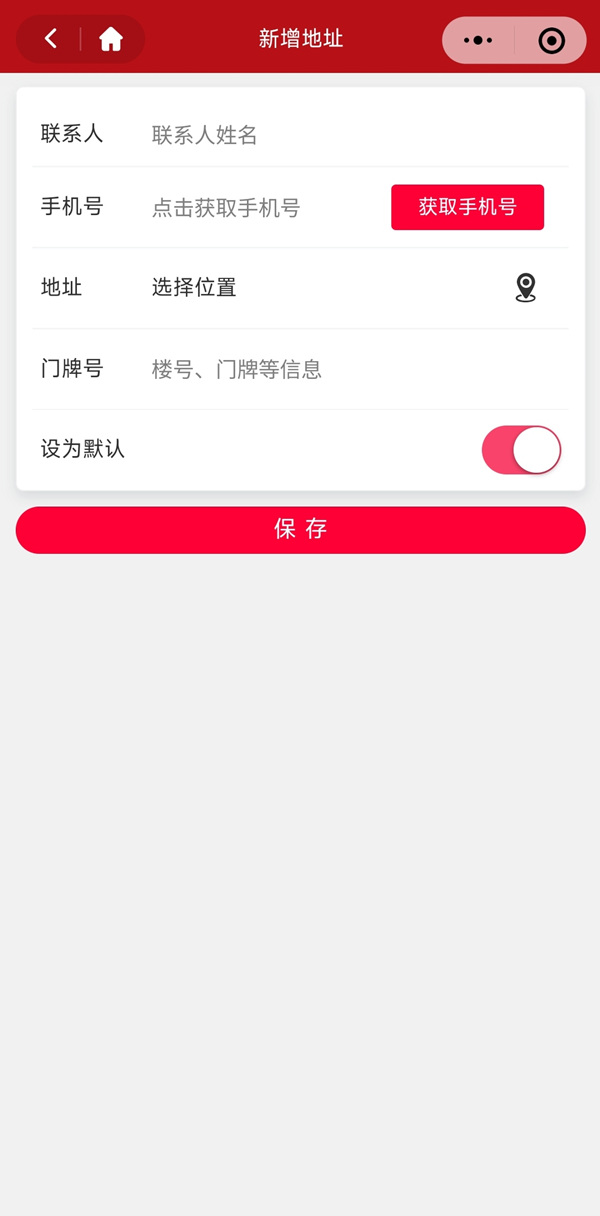The height and width of the screenshot is (1216, 600).
Task: Toggle the 设为默认 switch
Action: pyautogui.click(x=521, y=450)
